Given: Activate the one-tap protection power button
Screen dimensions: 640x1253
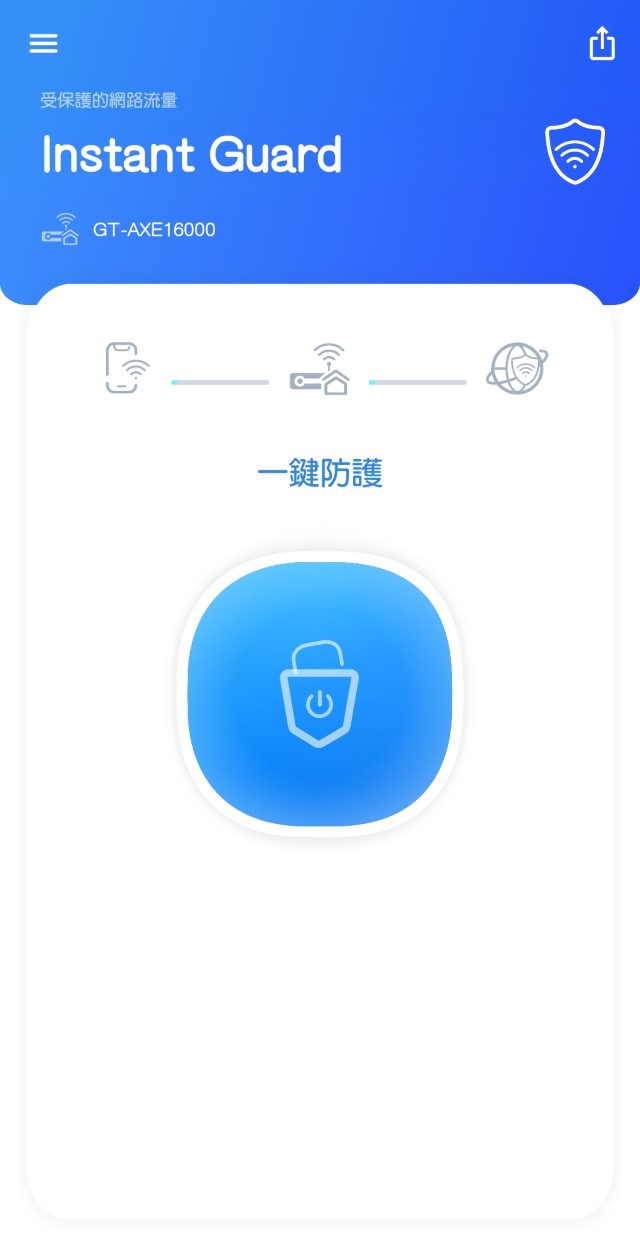Looking at the screenshot, I should 320,694.
